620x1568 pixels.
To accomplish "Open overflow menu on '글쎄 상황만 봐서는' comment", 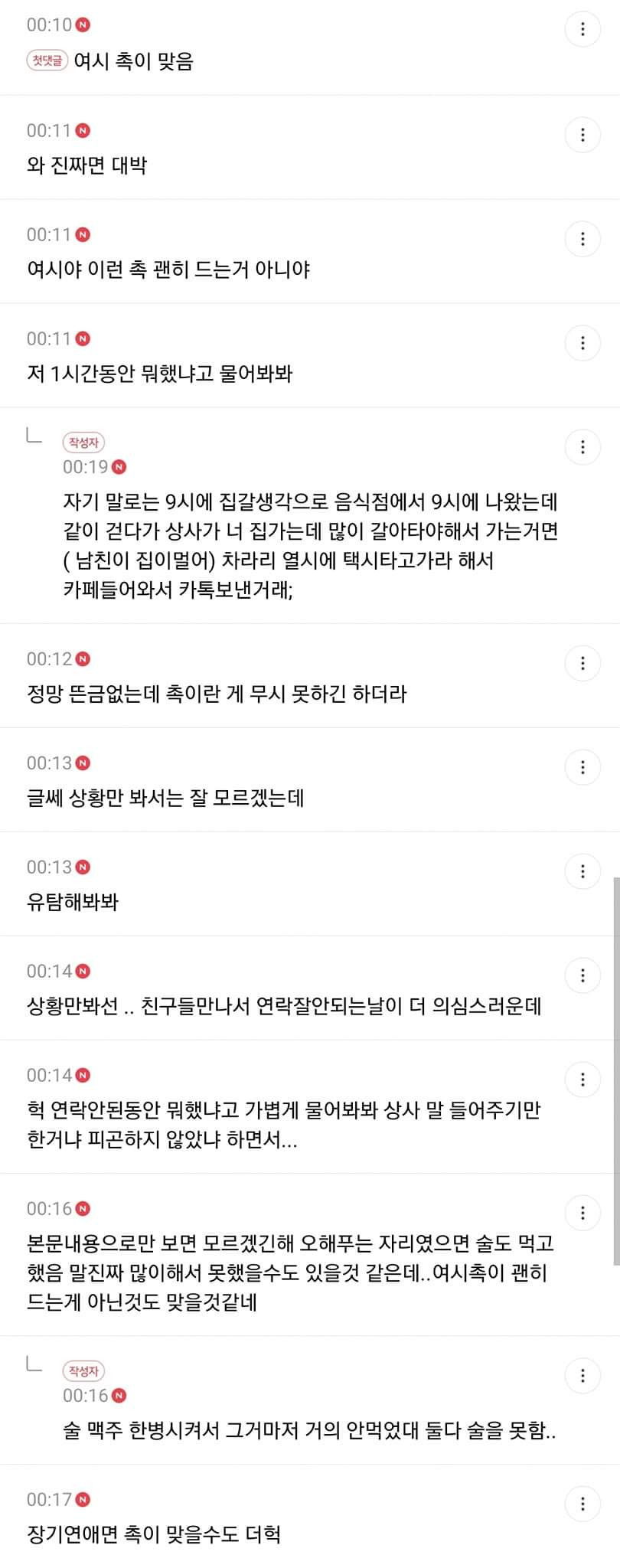I will coord(582,767).
